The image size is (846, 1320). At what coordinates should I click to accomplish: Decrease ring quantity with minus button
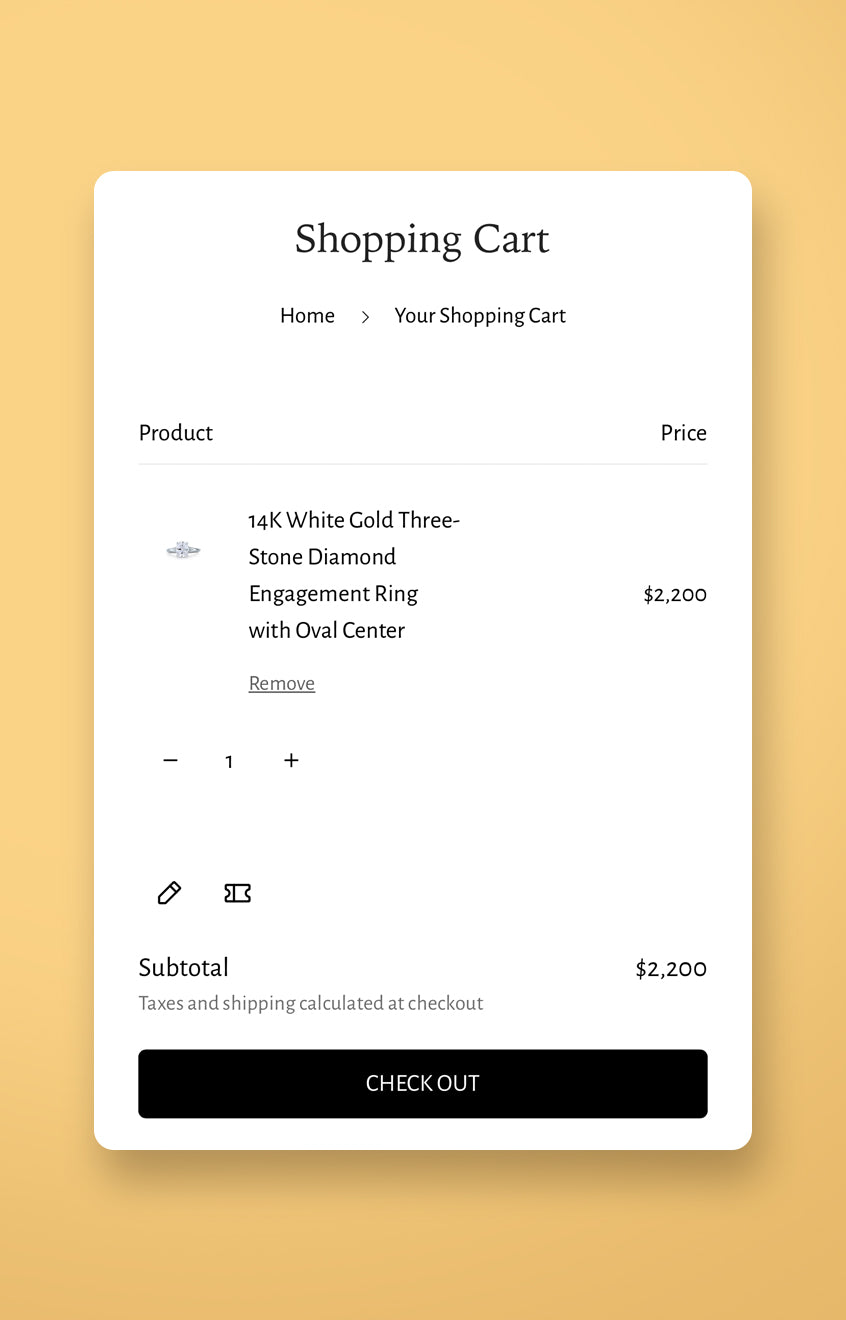tap(170, 761)
